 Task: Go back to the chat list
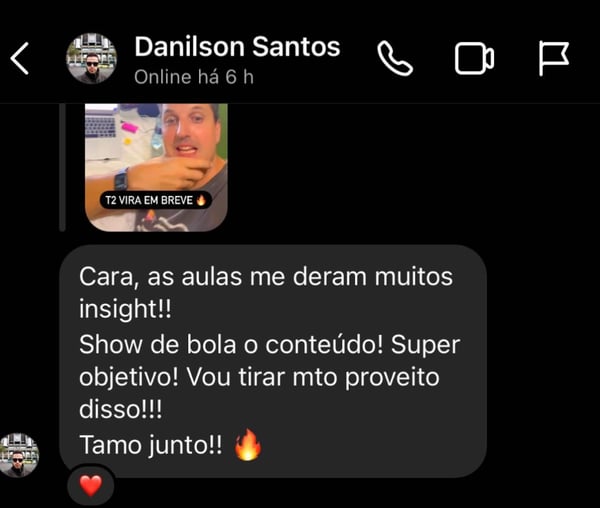click(20, 60)
